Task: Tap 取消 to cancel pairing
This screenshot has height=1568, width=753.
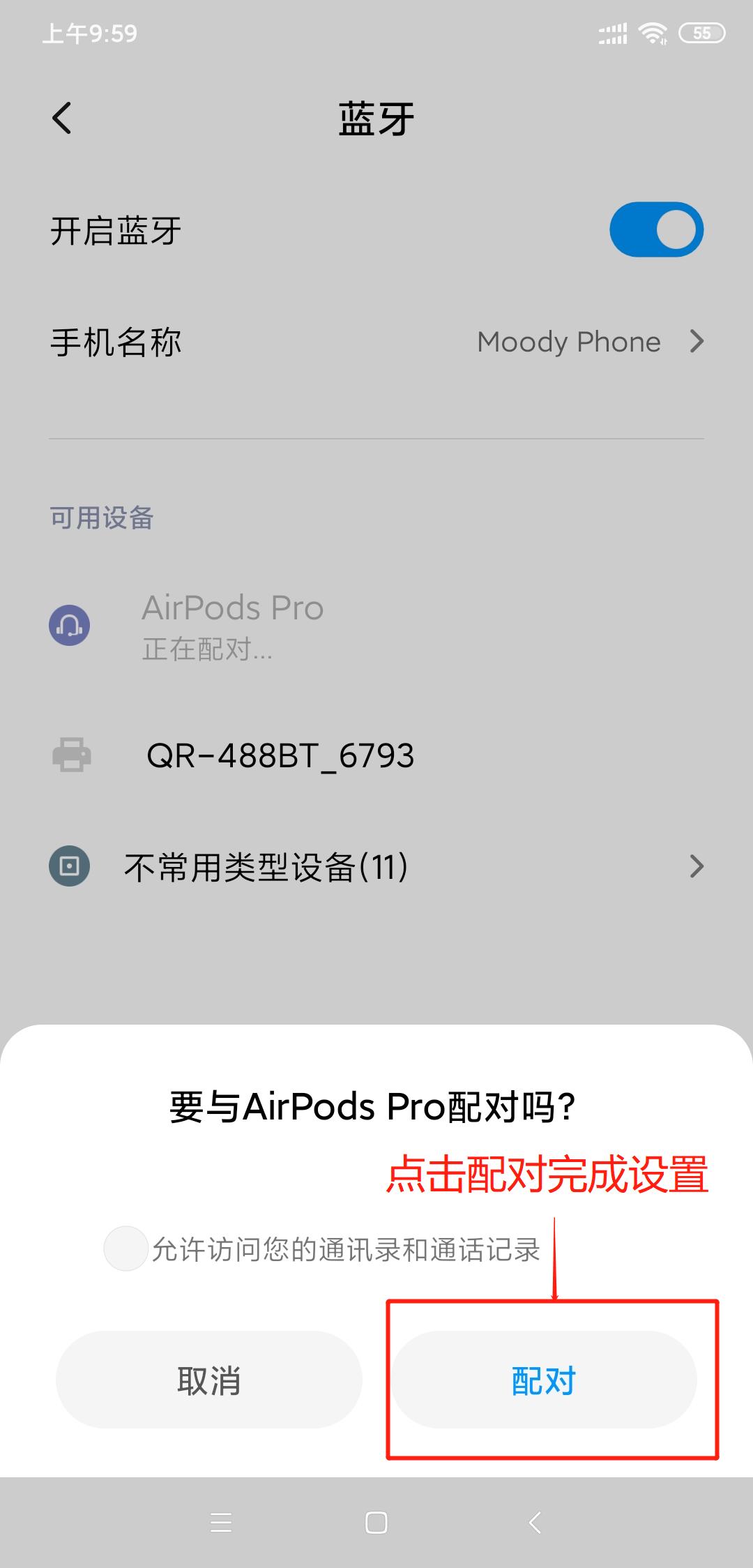Action: pyautogui.click(x=208, y=1381)
